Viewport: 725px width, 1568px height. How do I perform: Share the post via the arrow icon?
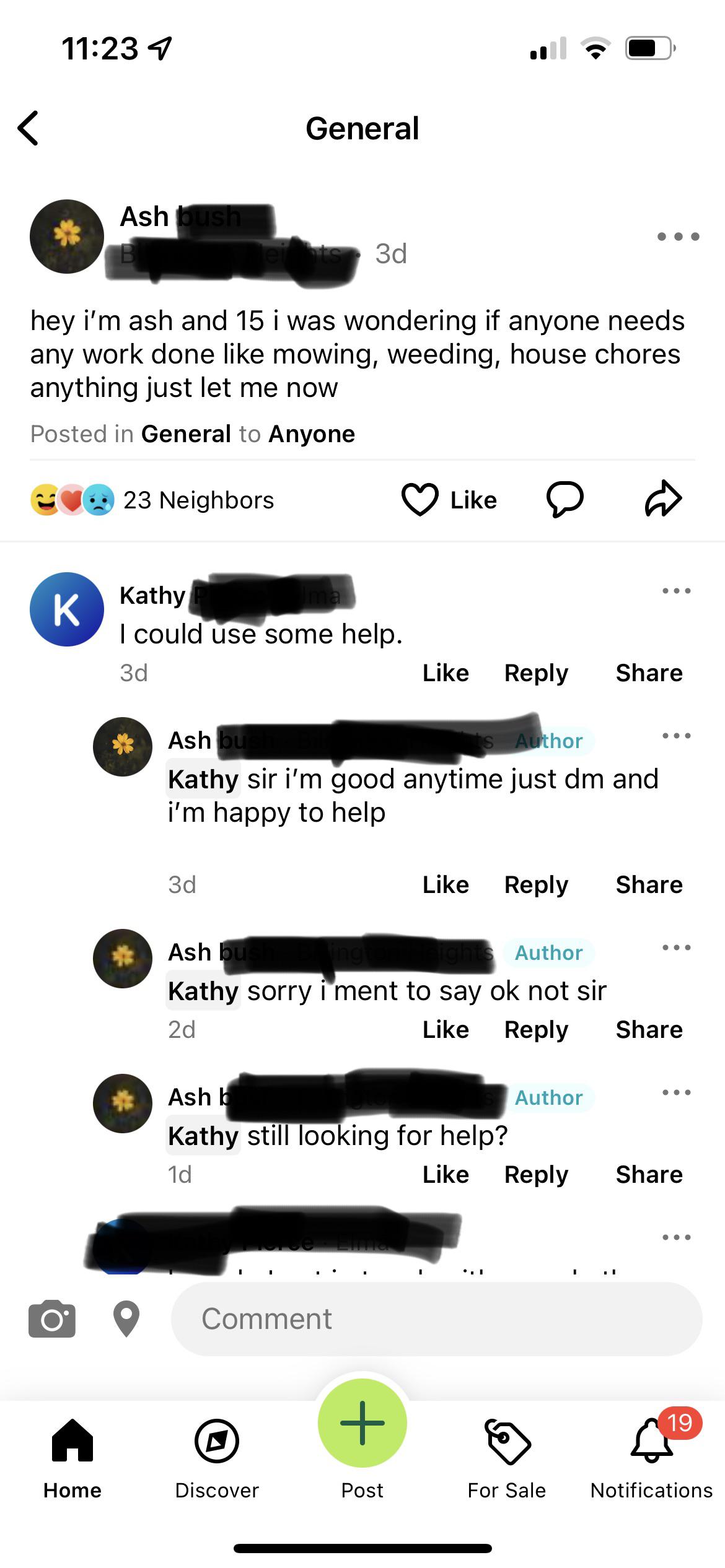pyautogui.click(x=663, y=499)
